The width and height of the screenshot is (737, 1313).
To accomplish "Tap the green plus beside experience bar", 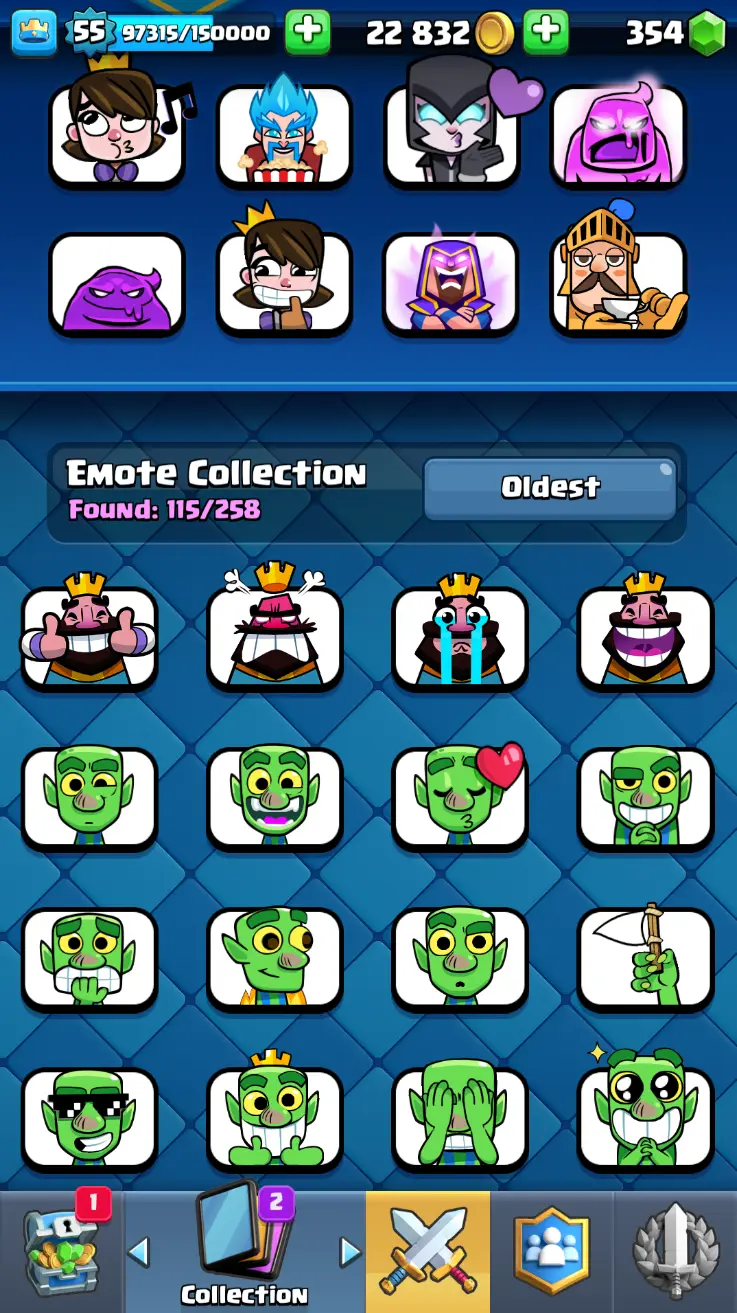I will pos(307,32).
